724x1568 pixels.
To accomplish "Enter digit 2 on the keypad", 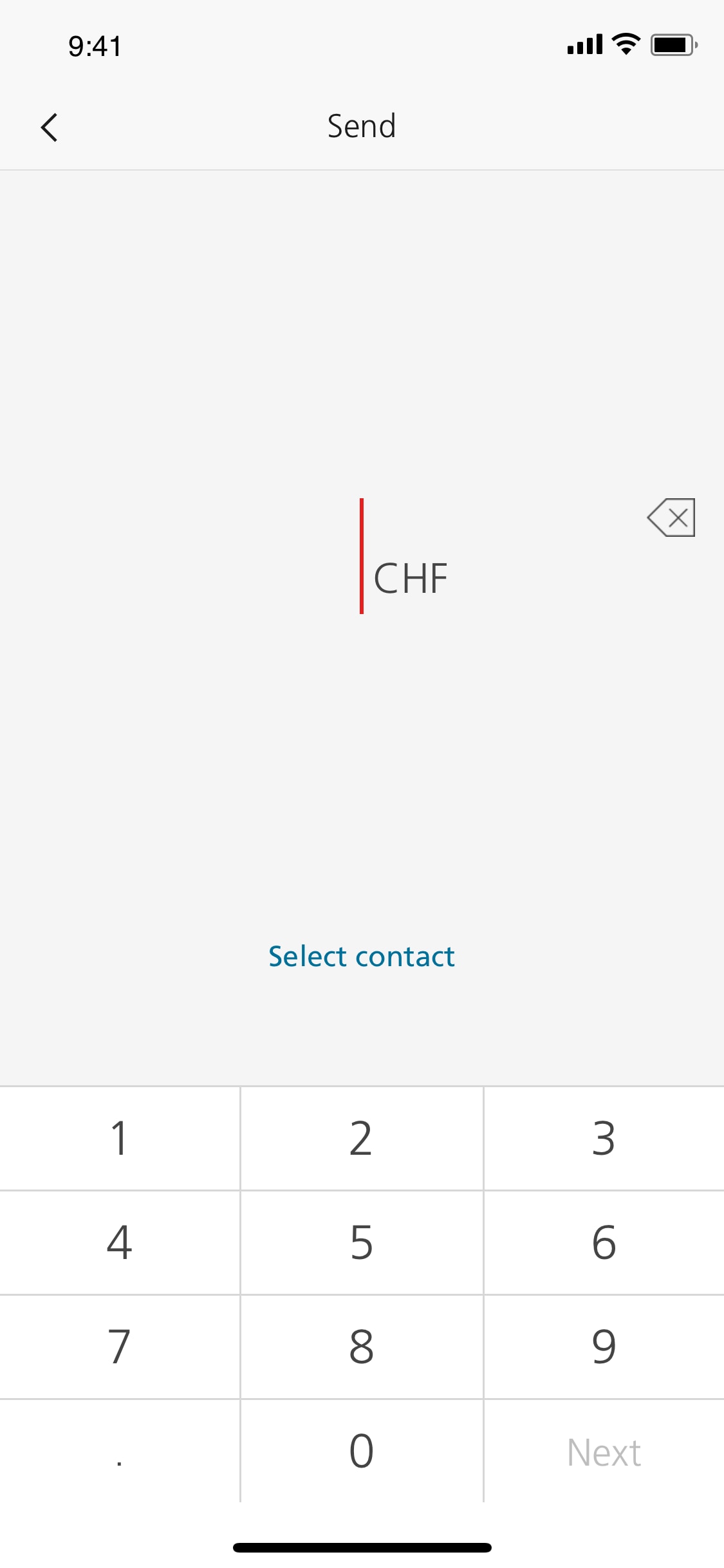I will 362,1139.
